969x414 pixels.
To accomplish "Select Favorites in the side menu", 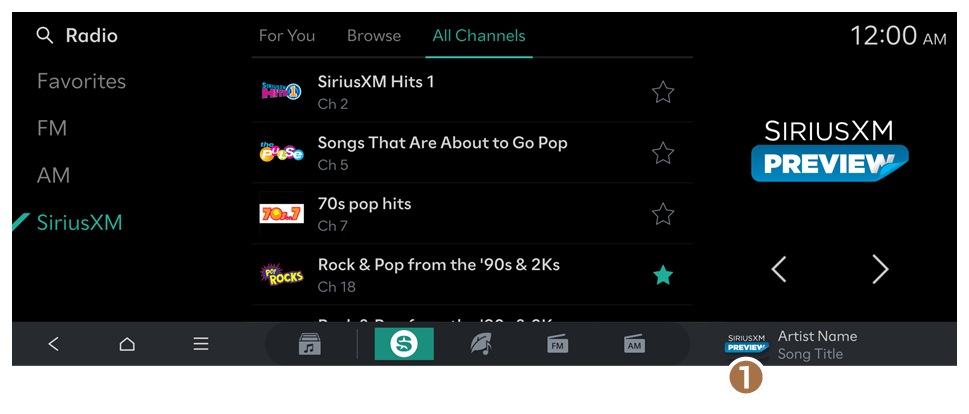I will 82,82.
